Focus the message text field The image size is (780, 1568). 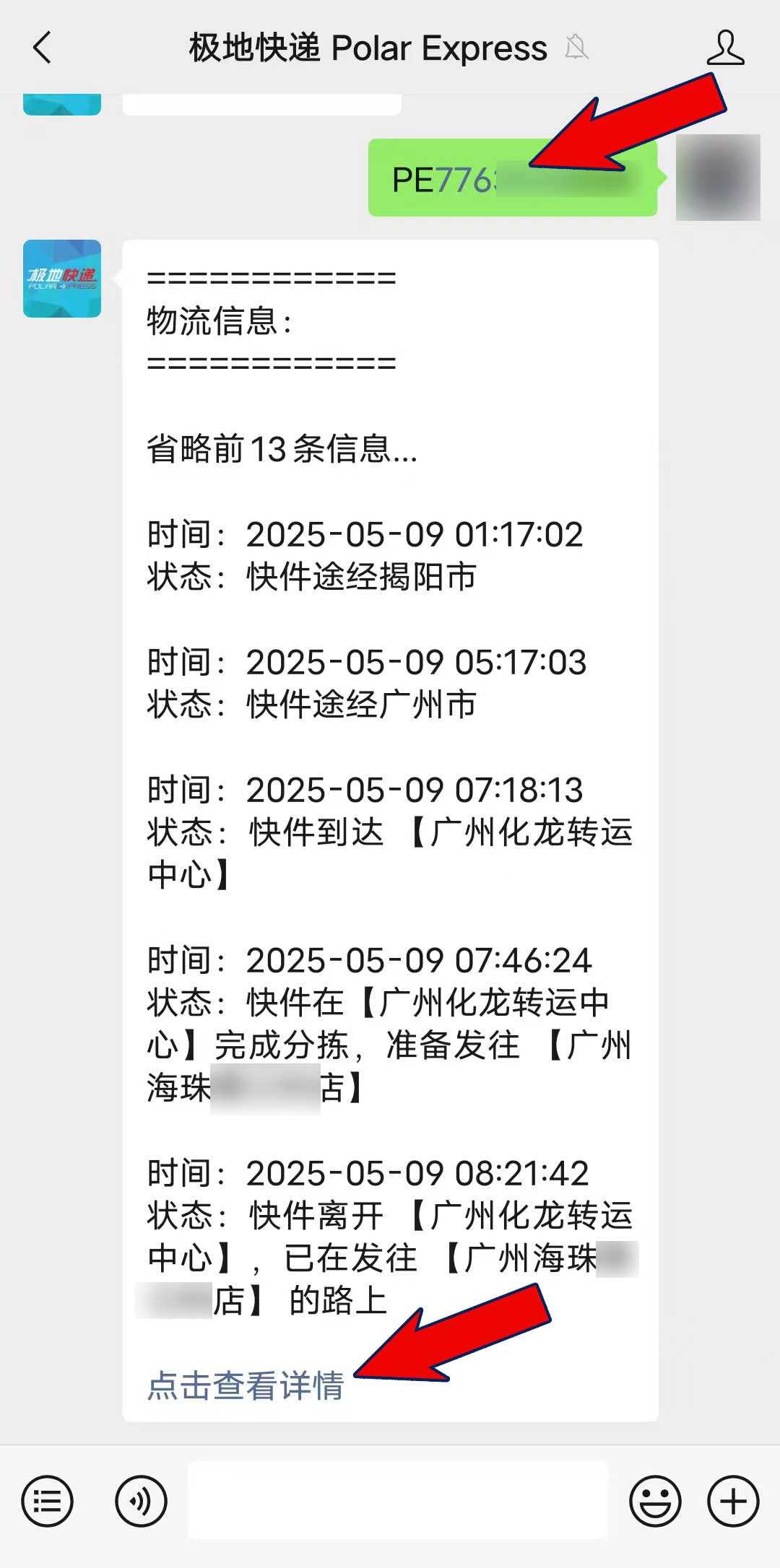pyautogui.click(x=398, y=1501)
